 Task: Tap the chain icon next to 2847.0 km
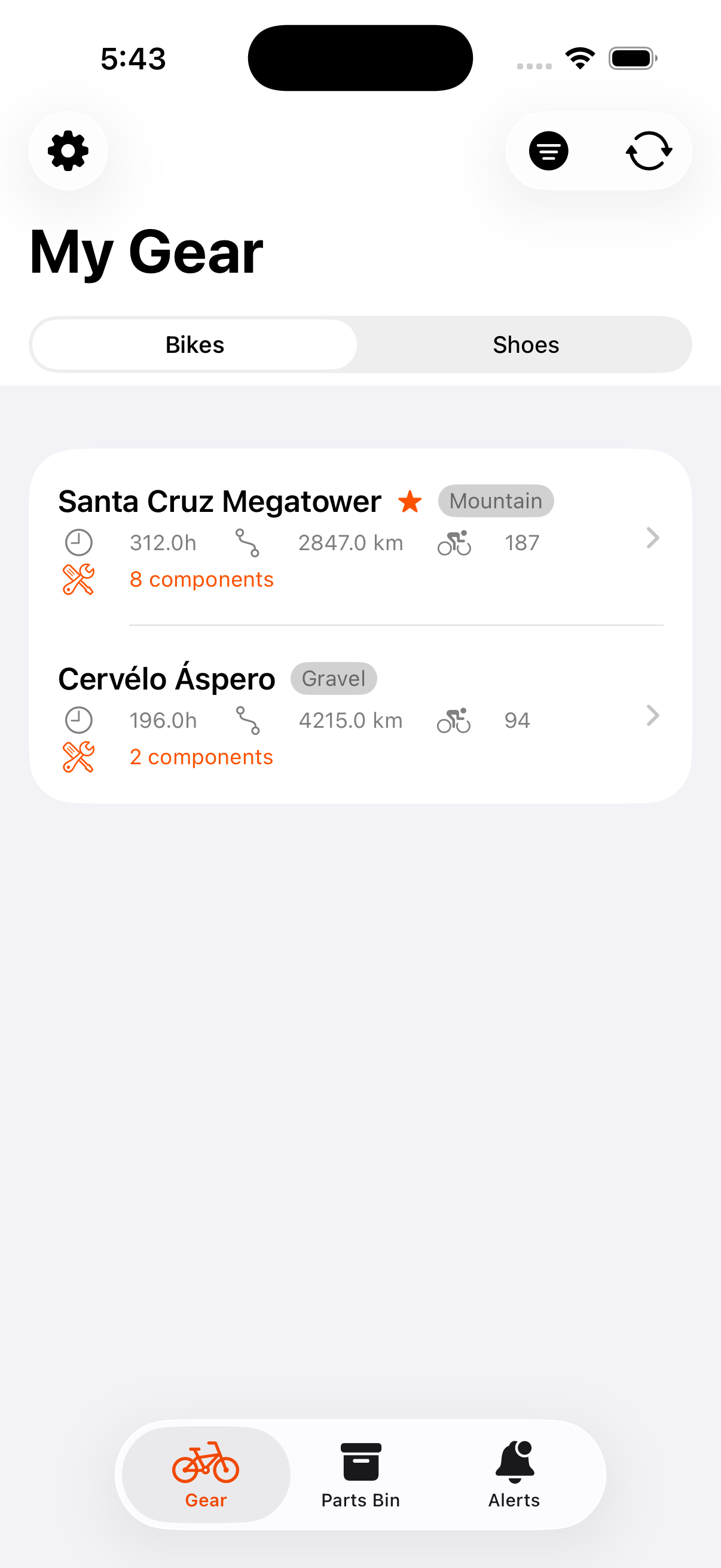coord(248,542)
